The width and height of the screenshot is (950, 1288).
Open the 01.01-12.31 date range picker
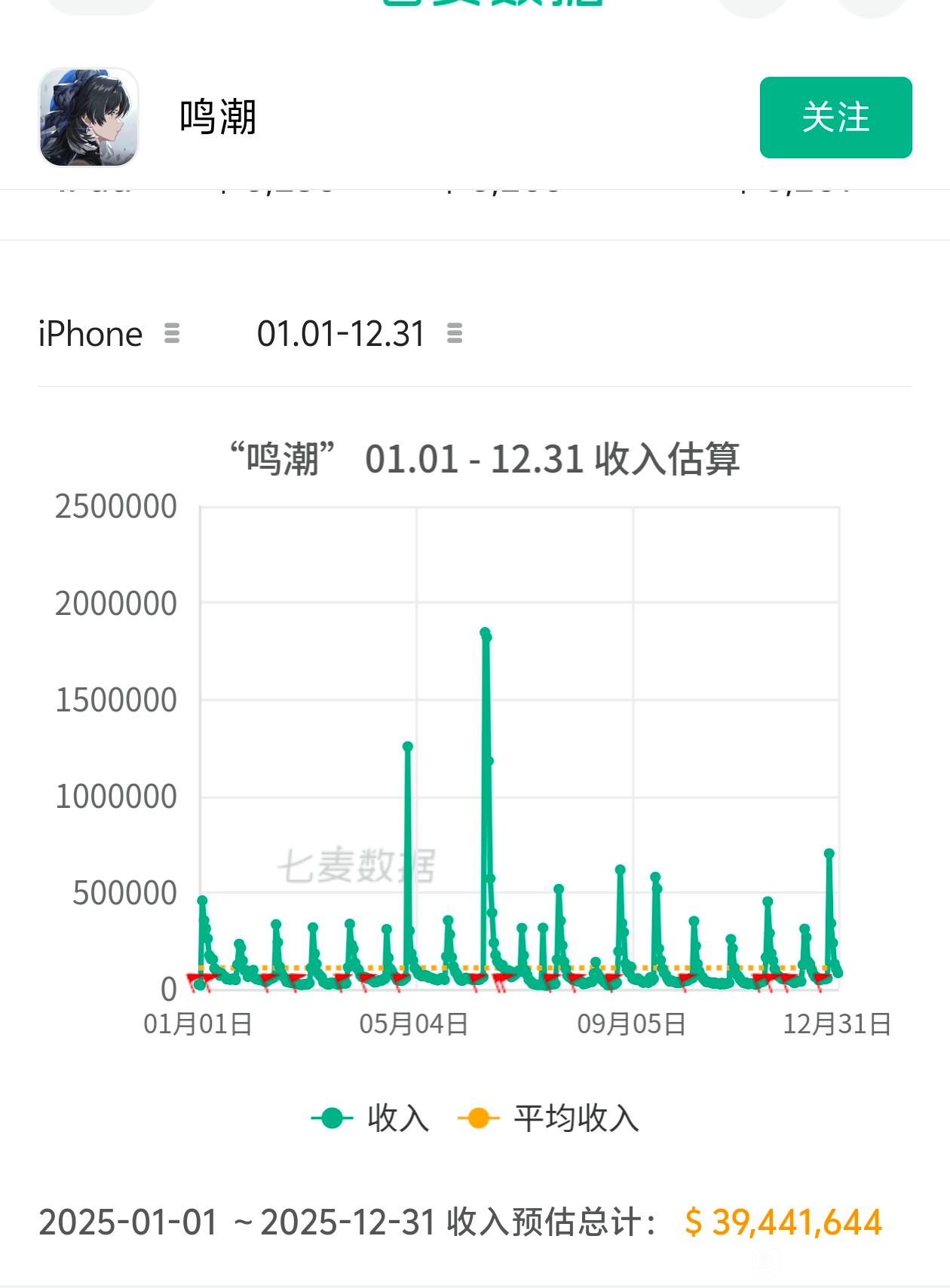pos(359,334)
